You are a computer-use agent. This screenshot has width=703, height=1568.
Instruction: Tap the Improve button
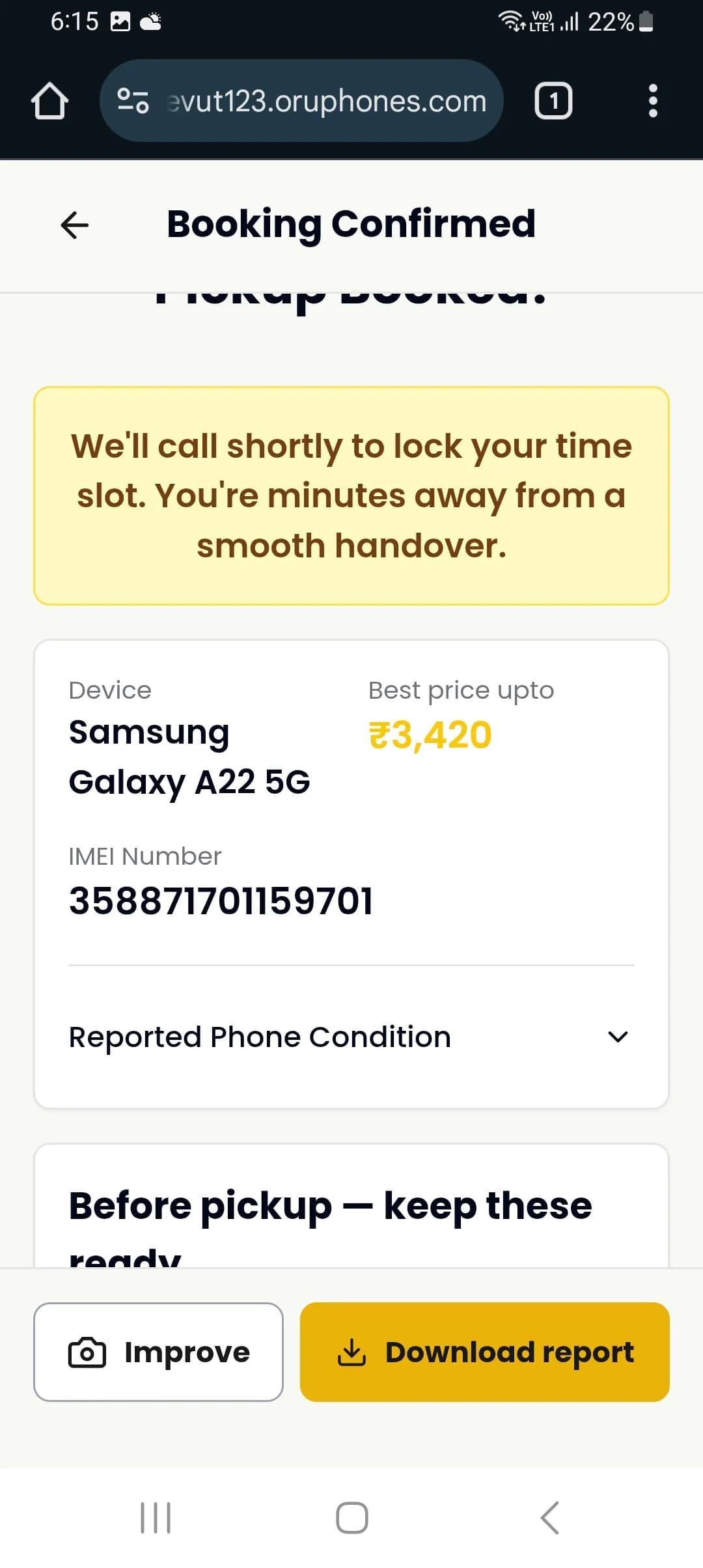click(x=158, y=1352)
